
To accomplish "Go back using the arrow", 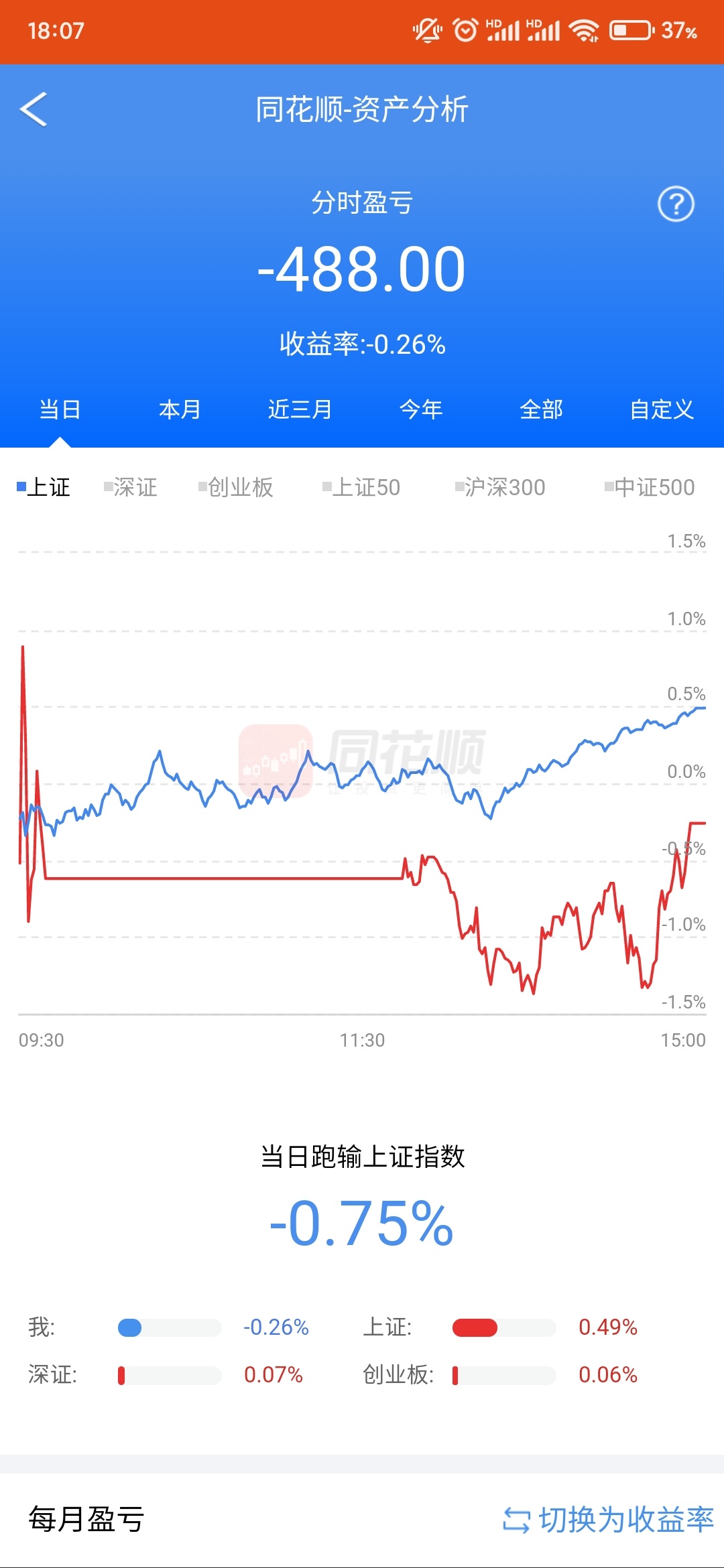I will (34, 109).
